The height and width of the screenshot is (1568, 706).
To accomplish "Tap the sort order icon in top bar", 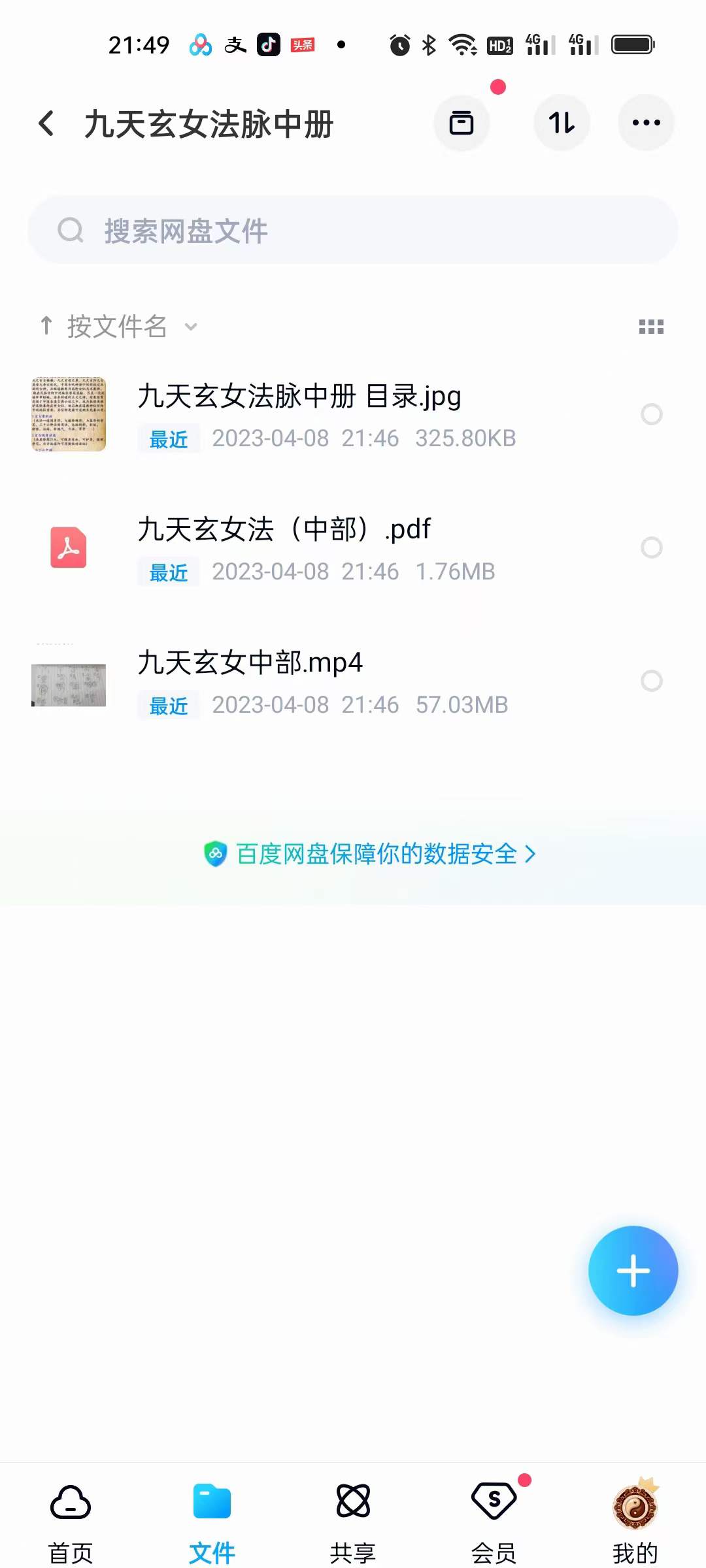I will coord(562,122).
